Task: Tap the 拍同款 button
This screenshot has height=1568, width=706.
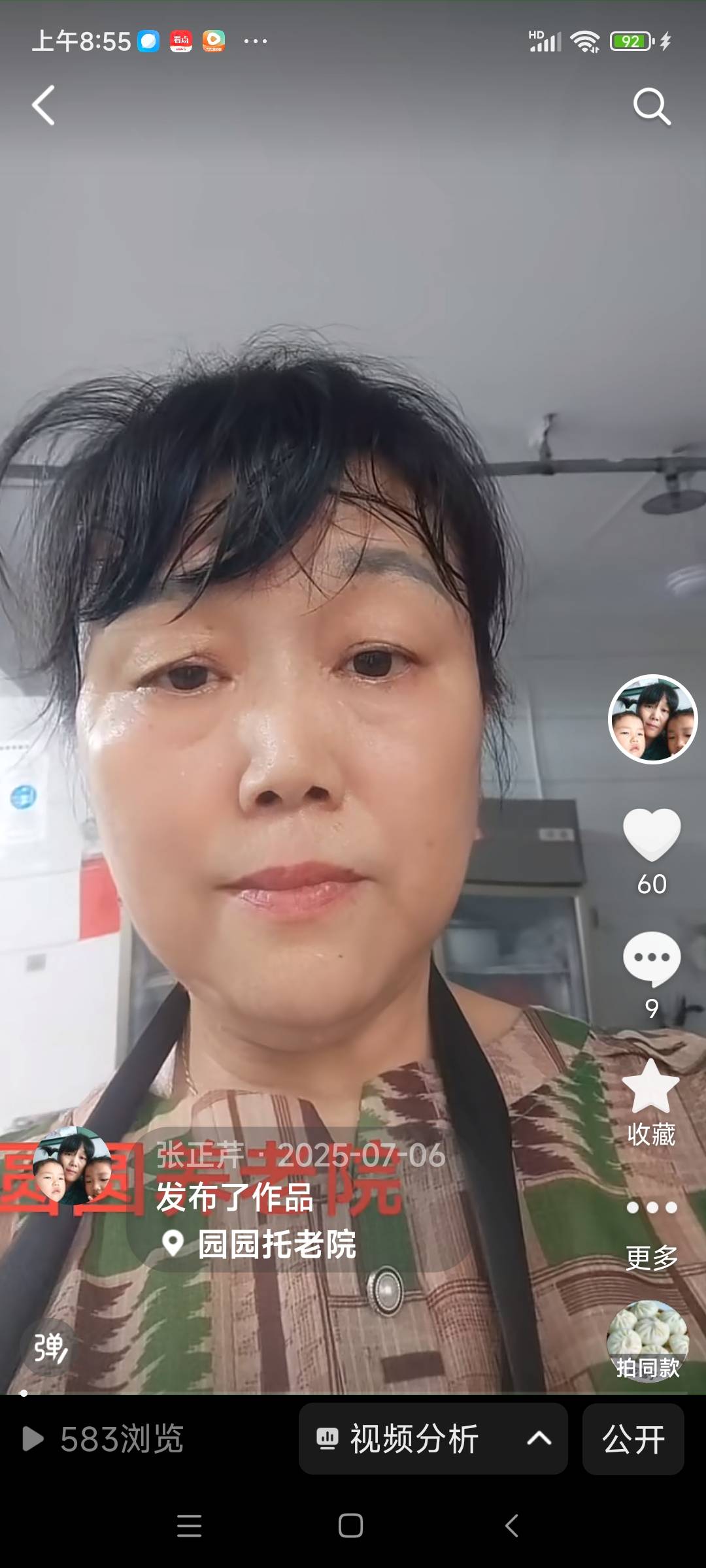Action: point(648,1340)
